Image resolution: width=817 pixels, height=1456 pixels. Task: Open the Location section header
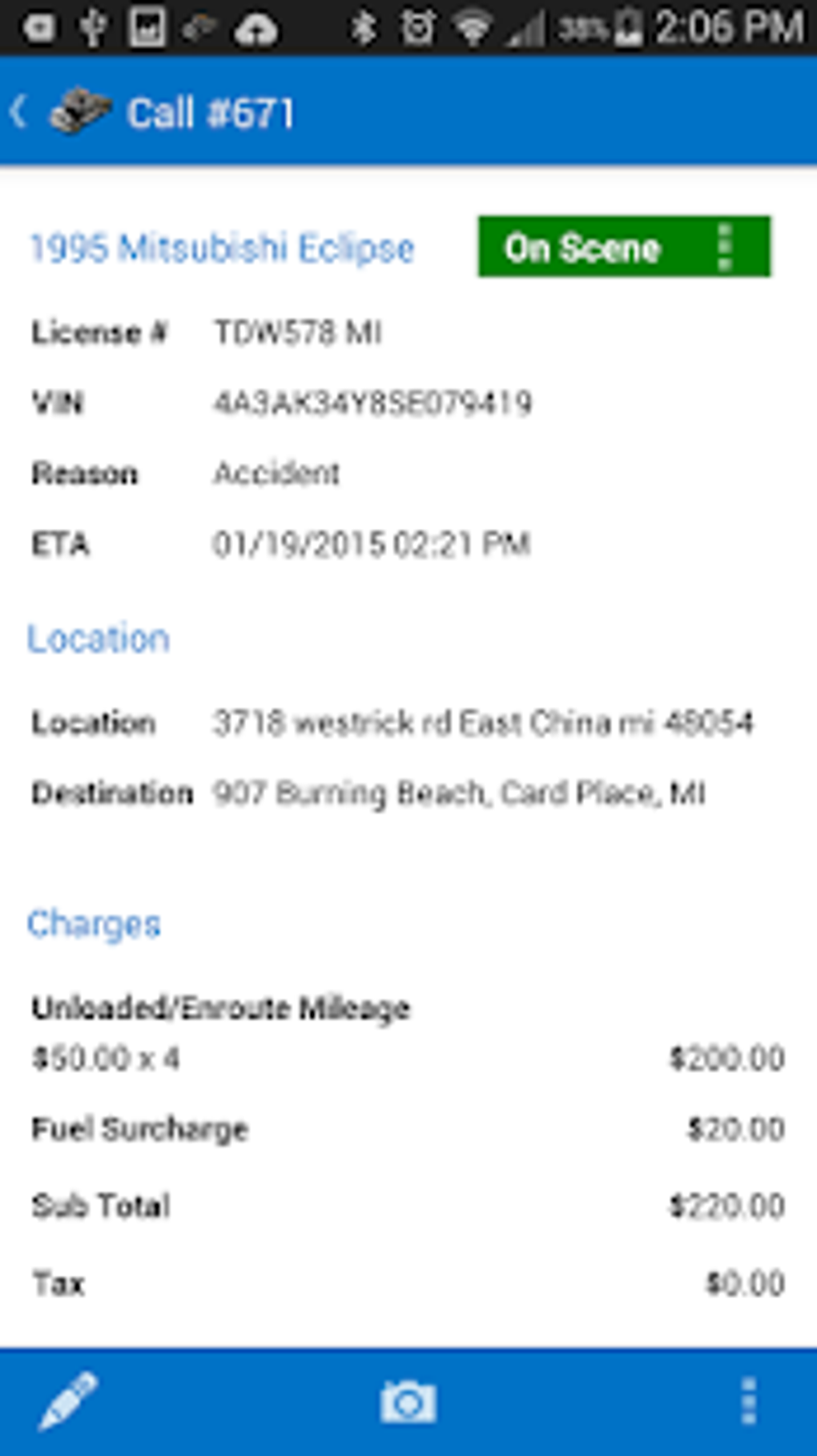point(98,637)
